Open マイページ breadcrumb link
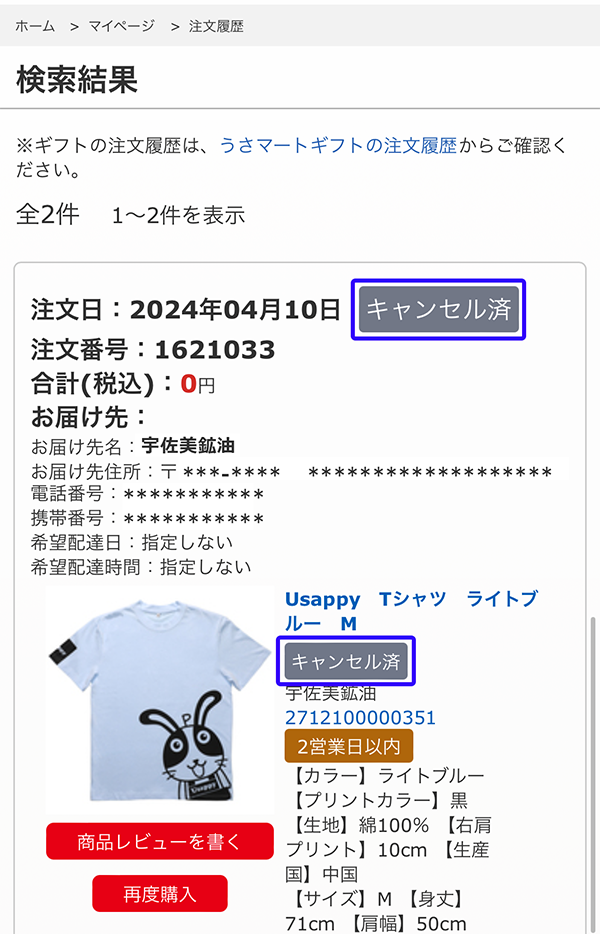600x934 pixels. (x=122, y=26)
